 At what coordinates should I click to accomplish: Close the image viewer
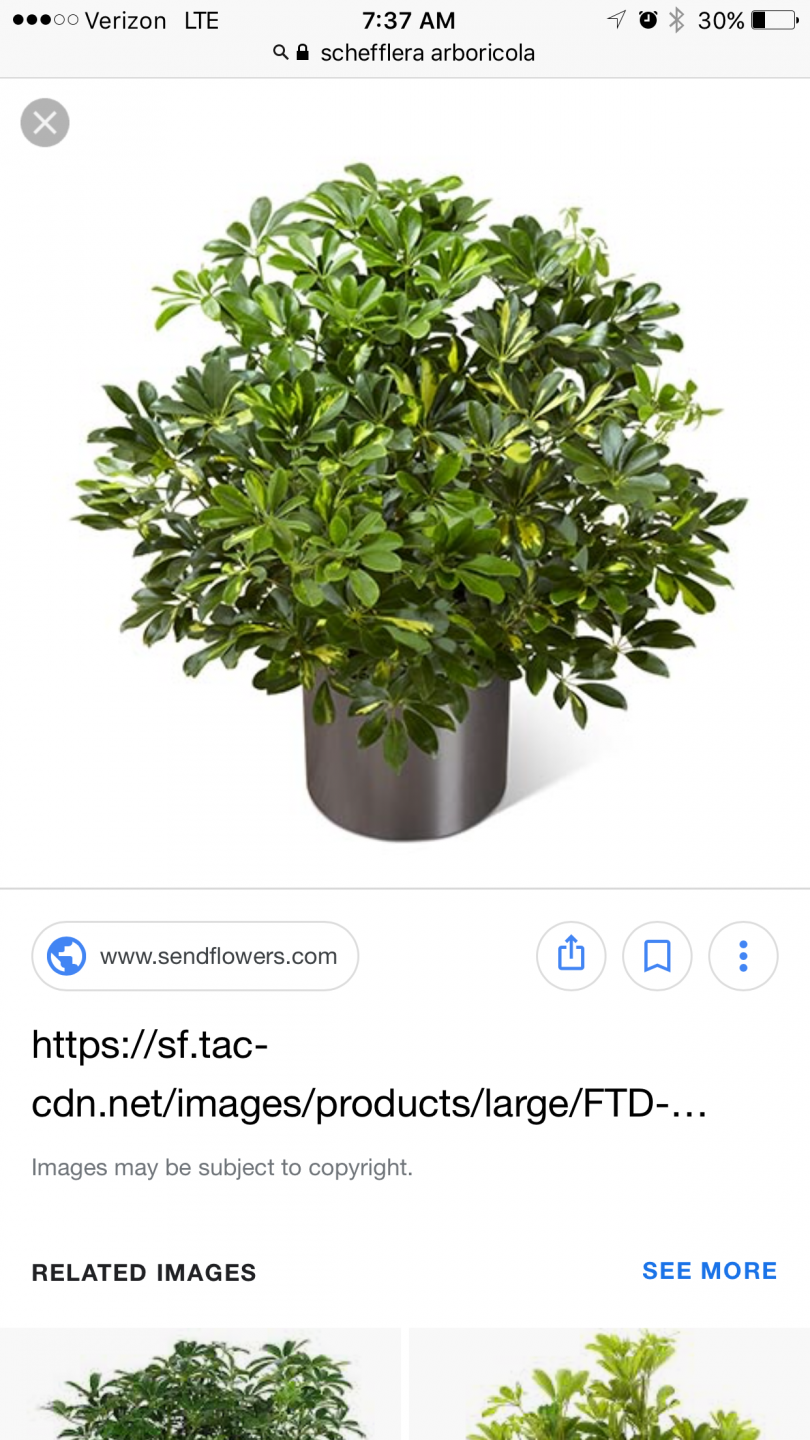point(45,123)
